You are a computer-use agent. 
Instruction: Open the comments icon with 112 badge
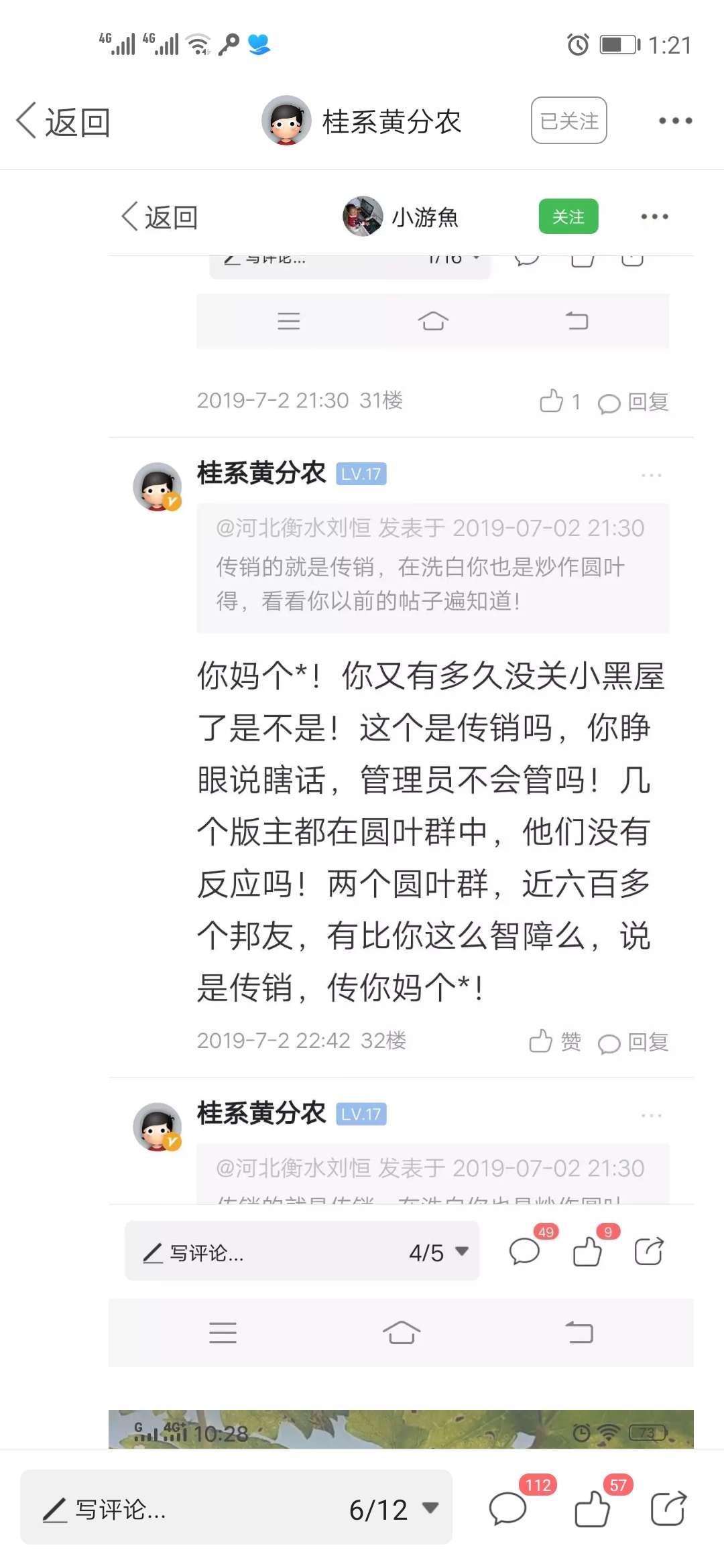[507, 1510]
